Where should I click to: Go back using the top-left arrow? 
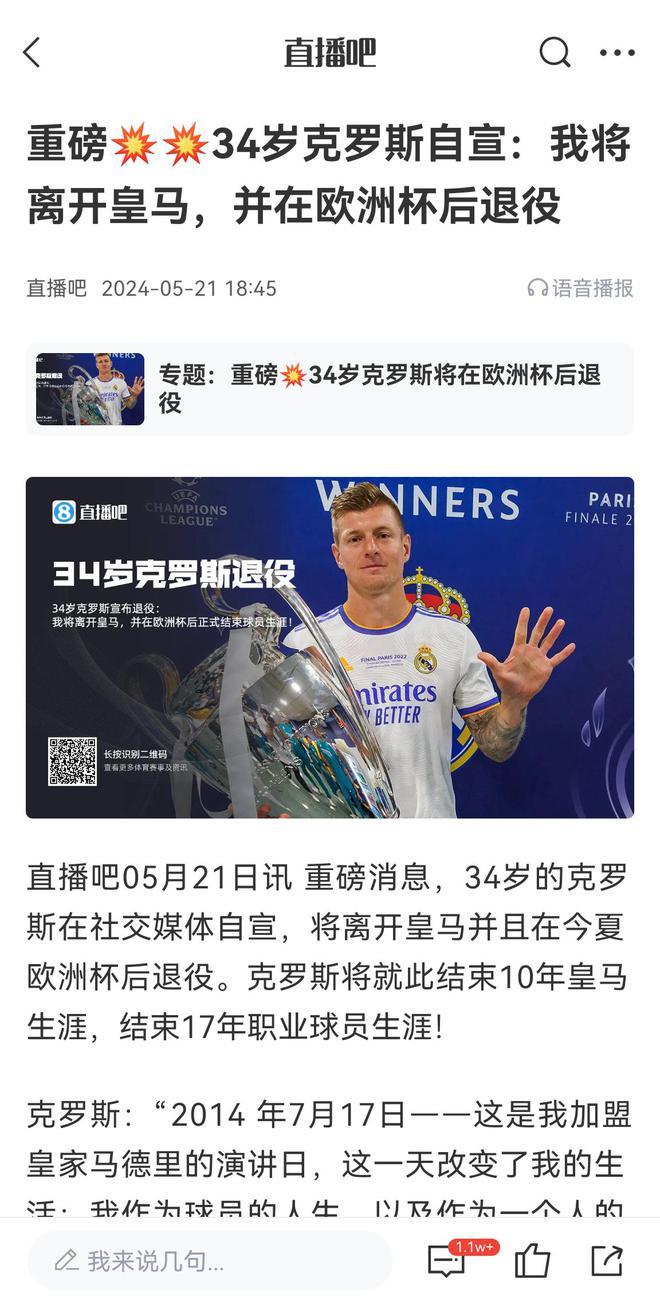(32, 52)
